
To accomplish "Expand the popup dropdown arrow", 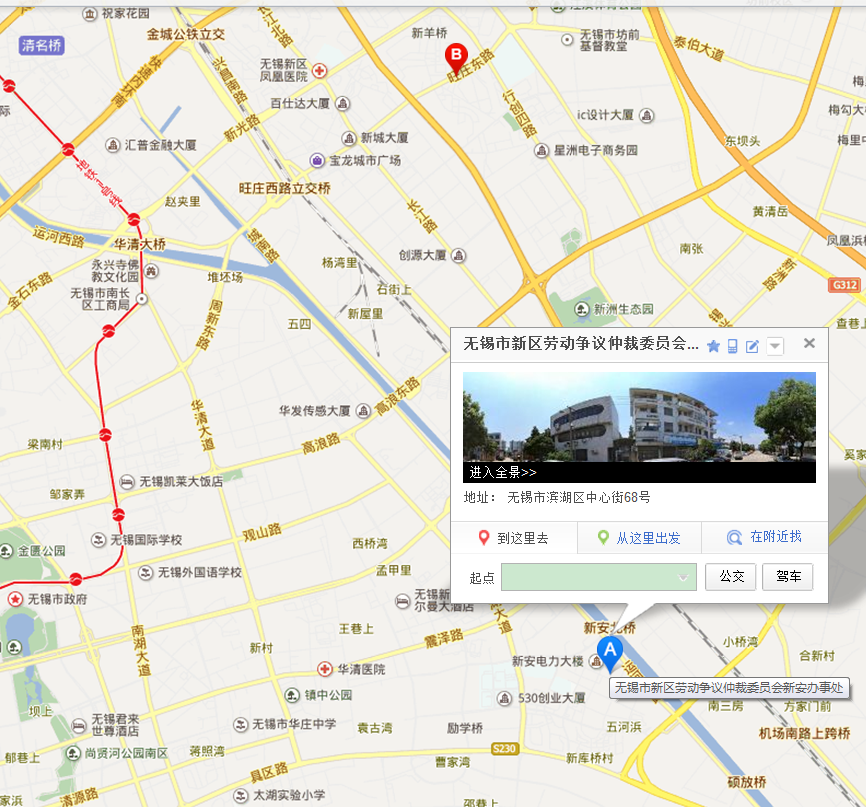I will pyautogui.click(x=775, y=346).
